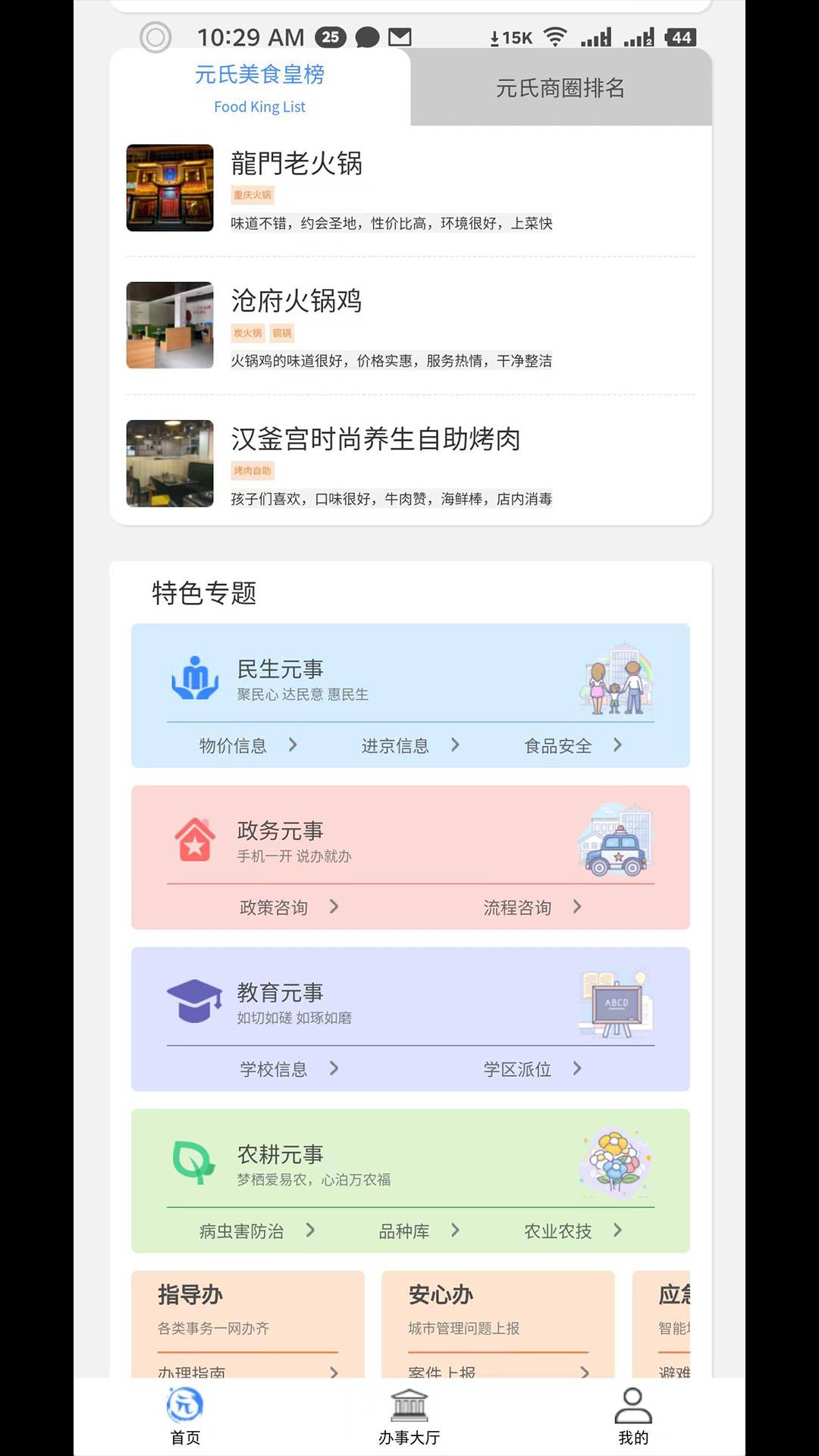The height and width of the screenshot is (1456, 819).
Task: Select the graduation cap icon for 教育元事
Action: (195, 1001)
